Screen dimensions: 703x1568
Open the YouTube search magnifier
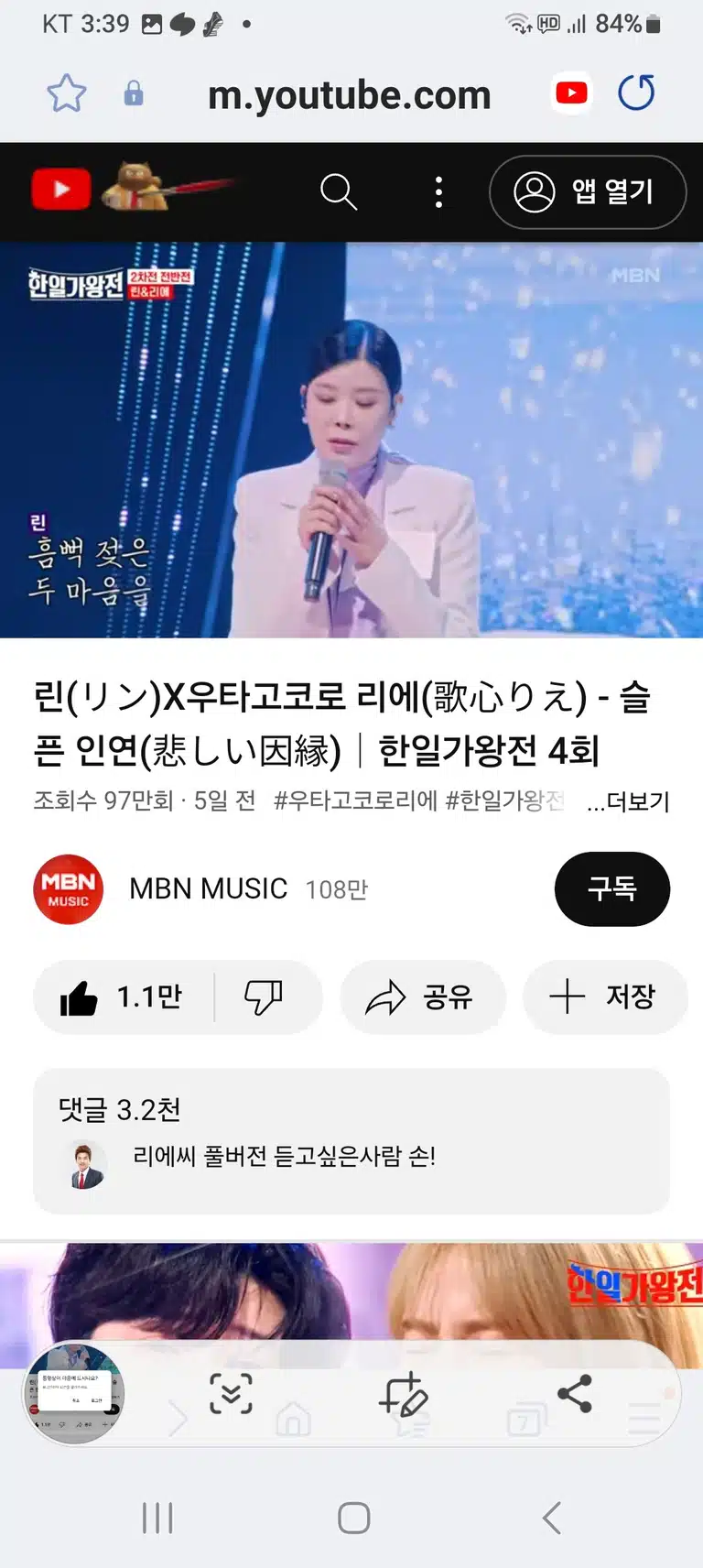[x=338, y=191]
